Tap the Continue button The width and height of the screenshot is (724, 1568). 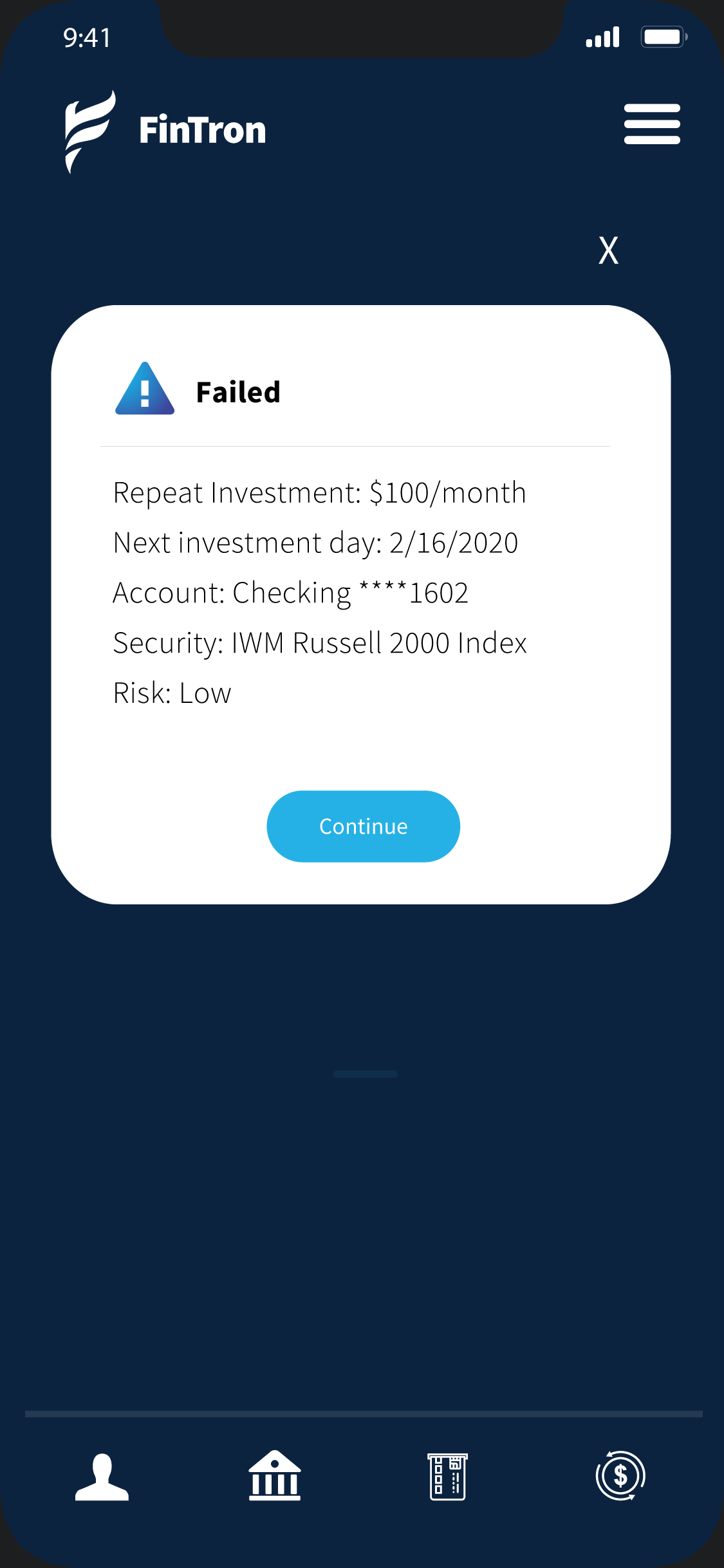[x=363, y=826]
